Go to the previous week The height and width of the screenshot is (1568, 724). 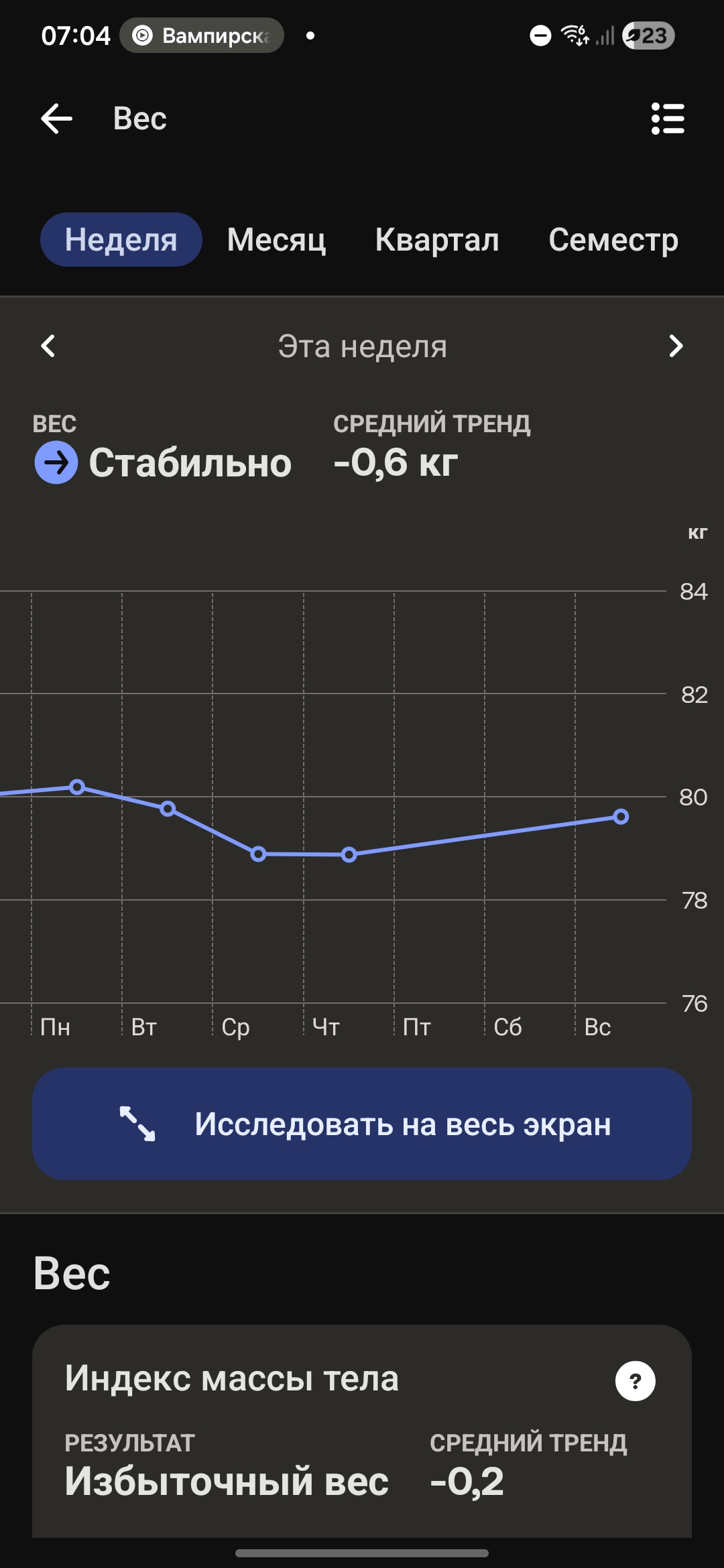click(x=48, y=346)
